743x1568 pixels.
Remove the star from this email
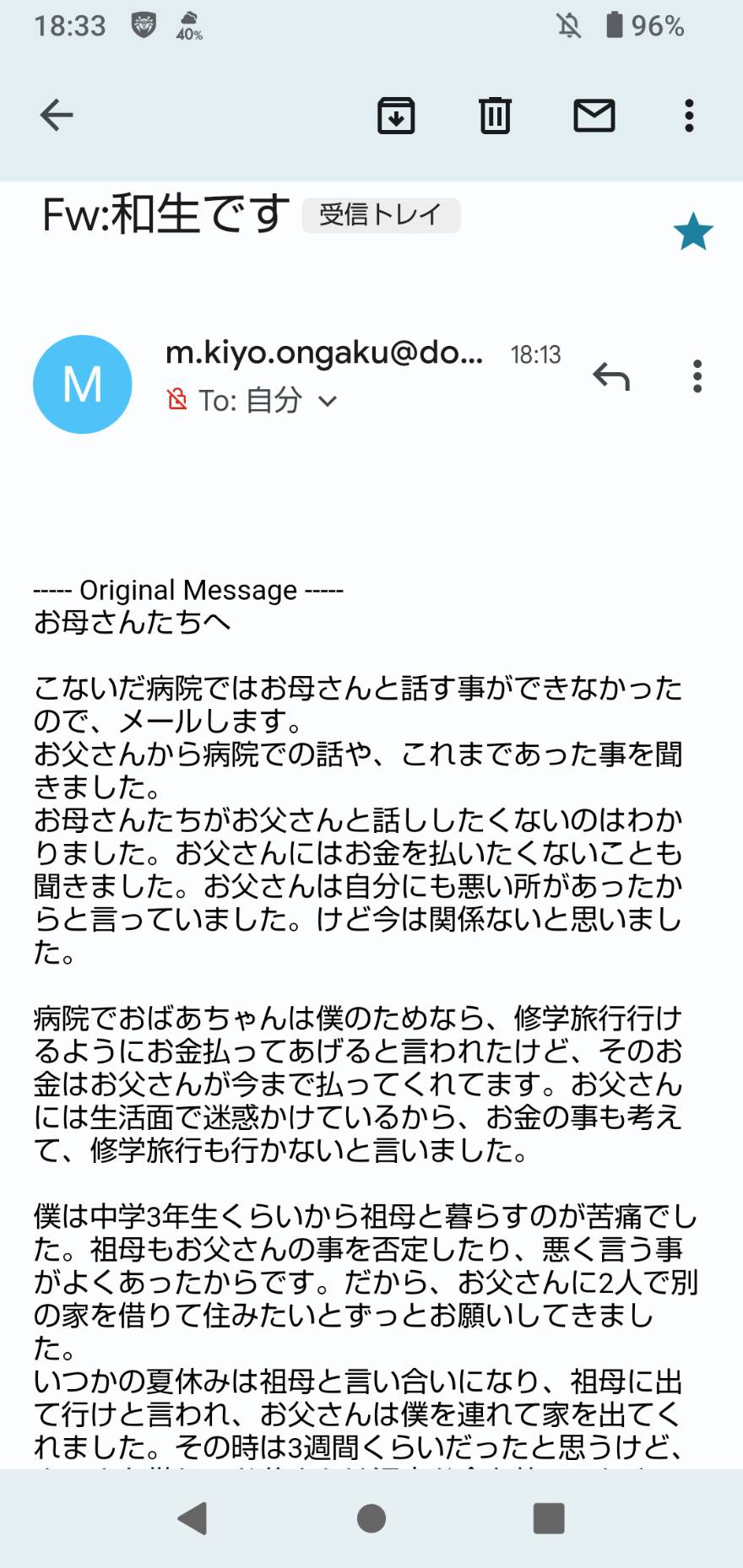[693, 231]
